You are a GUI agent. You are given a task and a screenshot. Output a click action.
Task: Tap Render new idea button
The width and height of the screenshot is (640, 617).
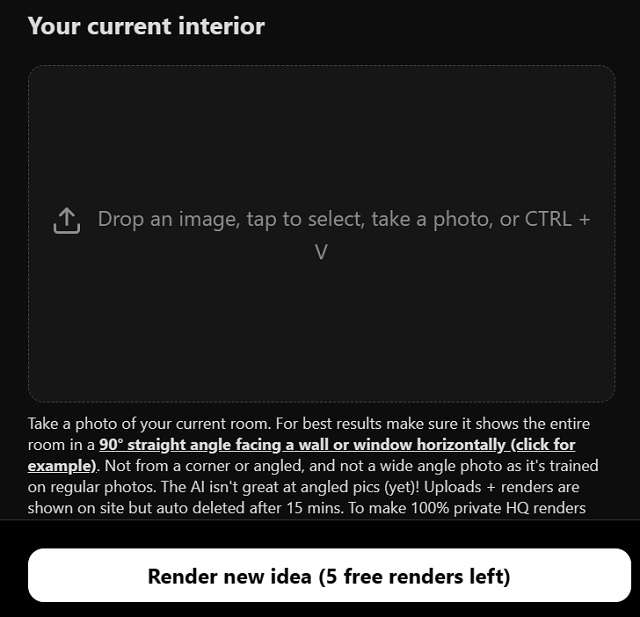[329, 576]
